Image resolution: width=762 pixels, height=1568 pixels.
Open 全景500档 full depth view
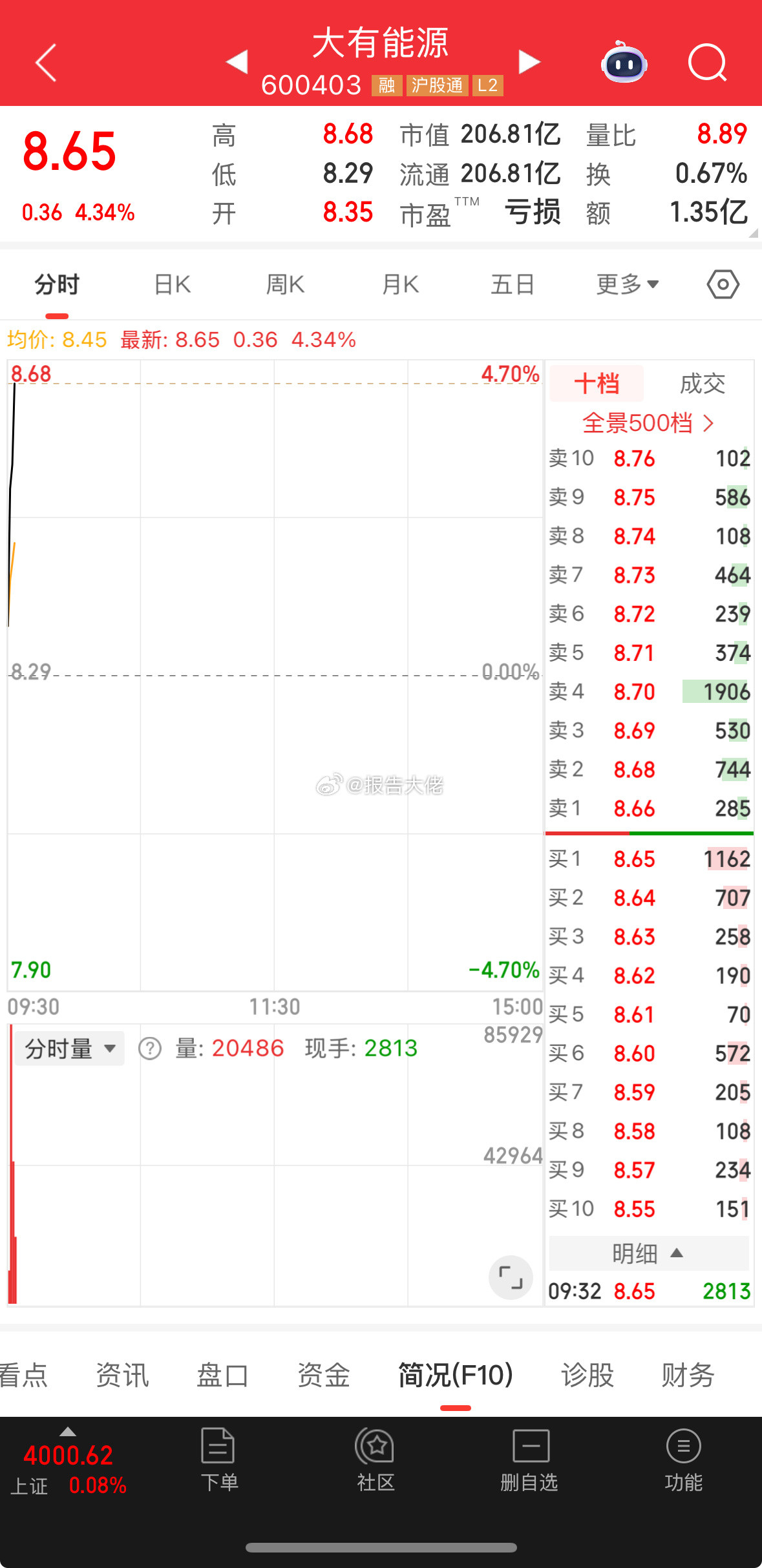pyautogui.click(x=648, y=423)
